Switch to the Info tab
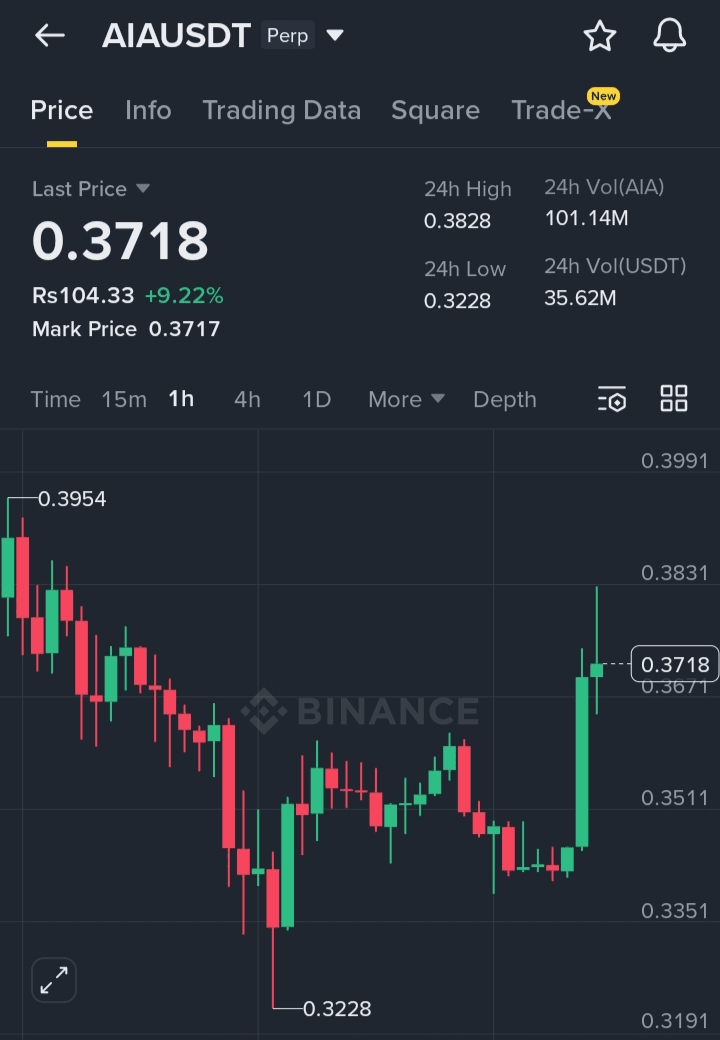The height and width of the screenshot is (1040, 720). click(148, 110)
